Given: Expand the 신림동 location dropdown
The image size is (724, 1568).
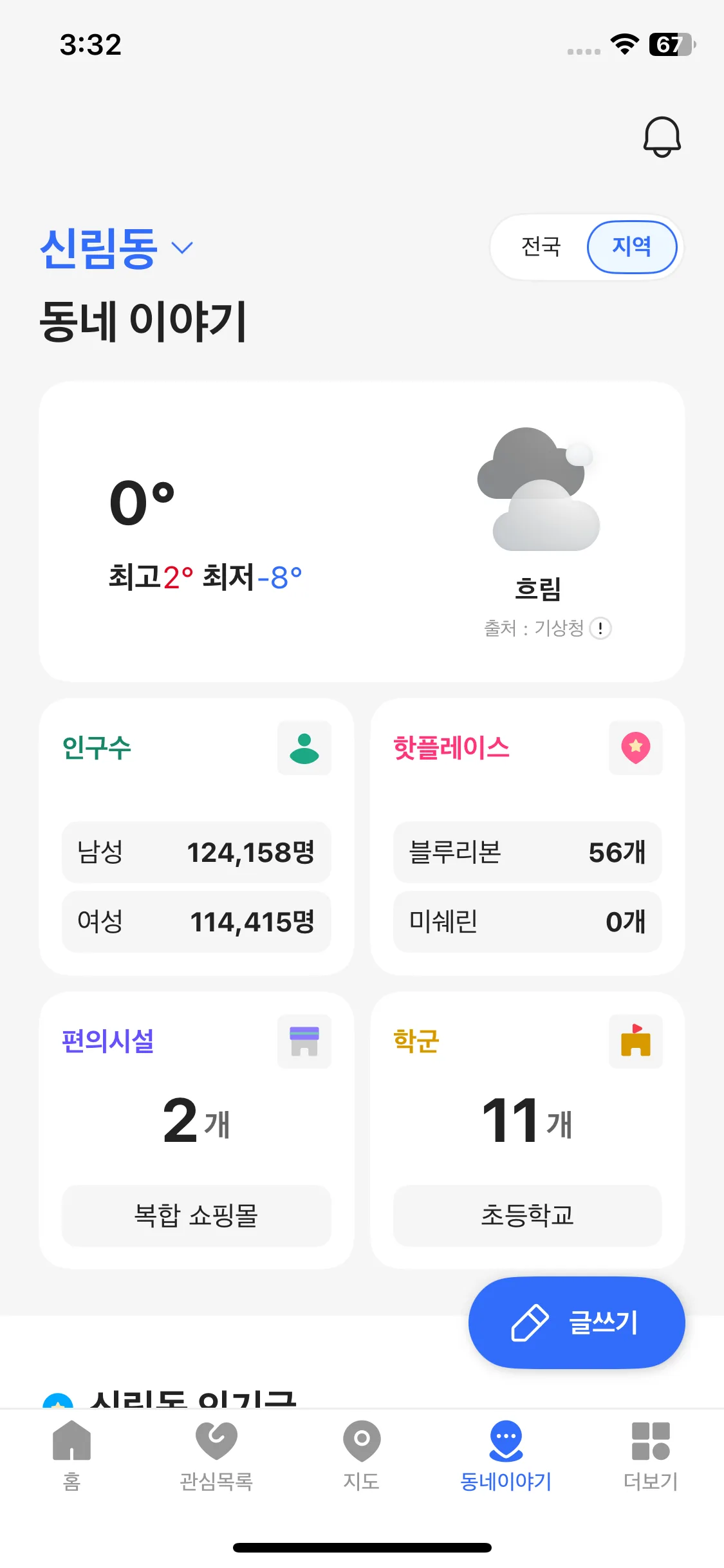Looking at the screenshot, I should [182, 248].
